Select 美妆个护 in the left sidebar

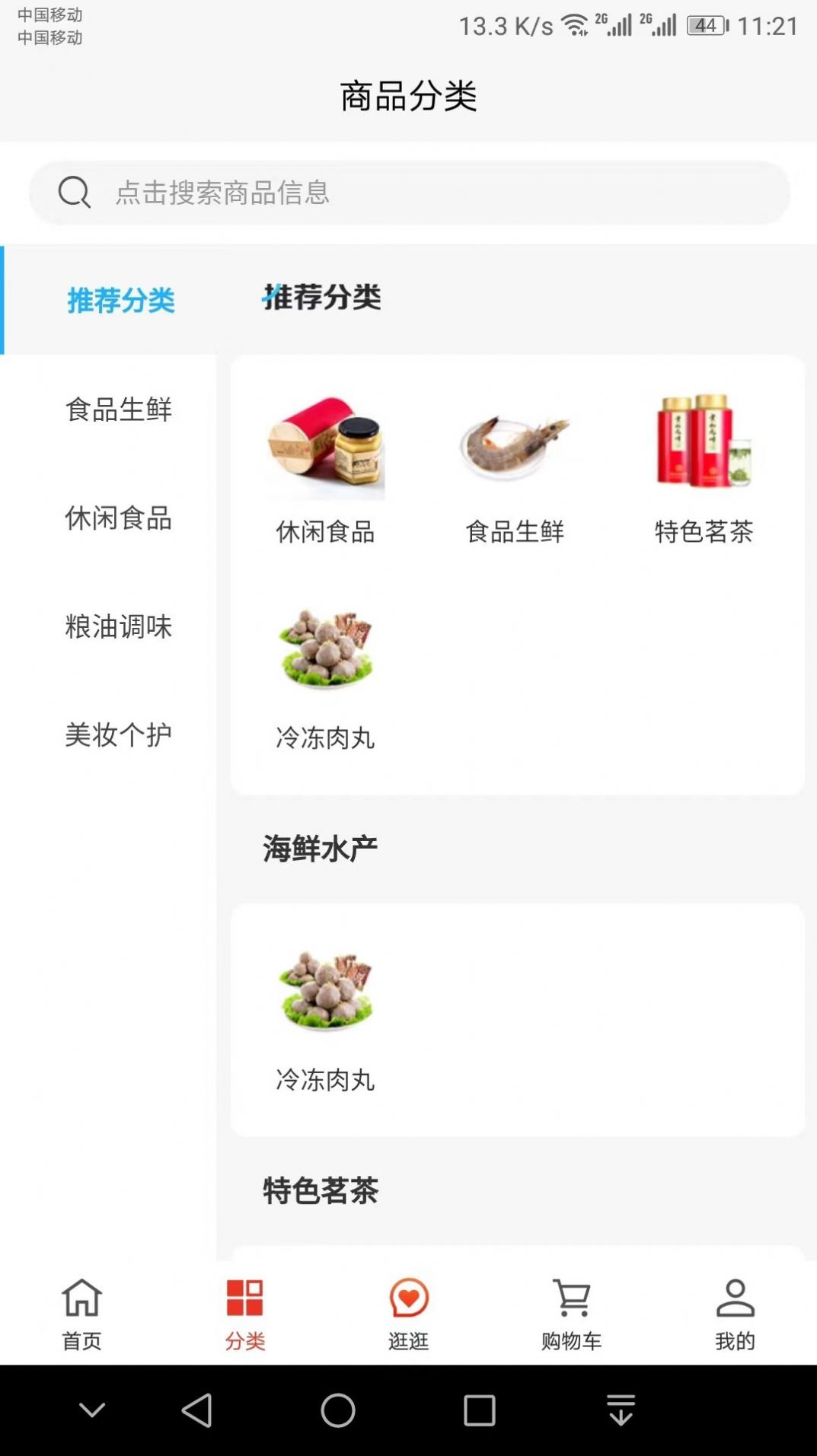[119, 733]
